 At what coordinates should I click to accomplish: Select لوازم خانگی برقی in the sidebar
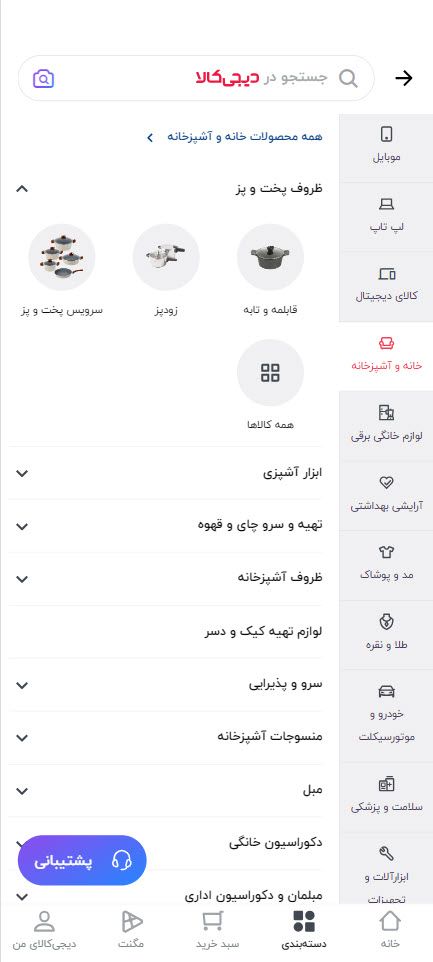pyautogui.click(x=386, y=423)
